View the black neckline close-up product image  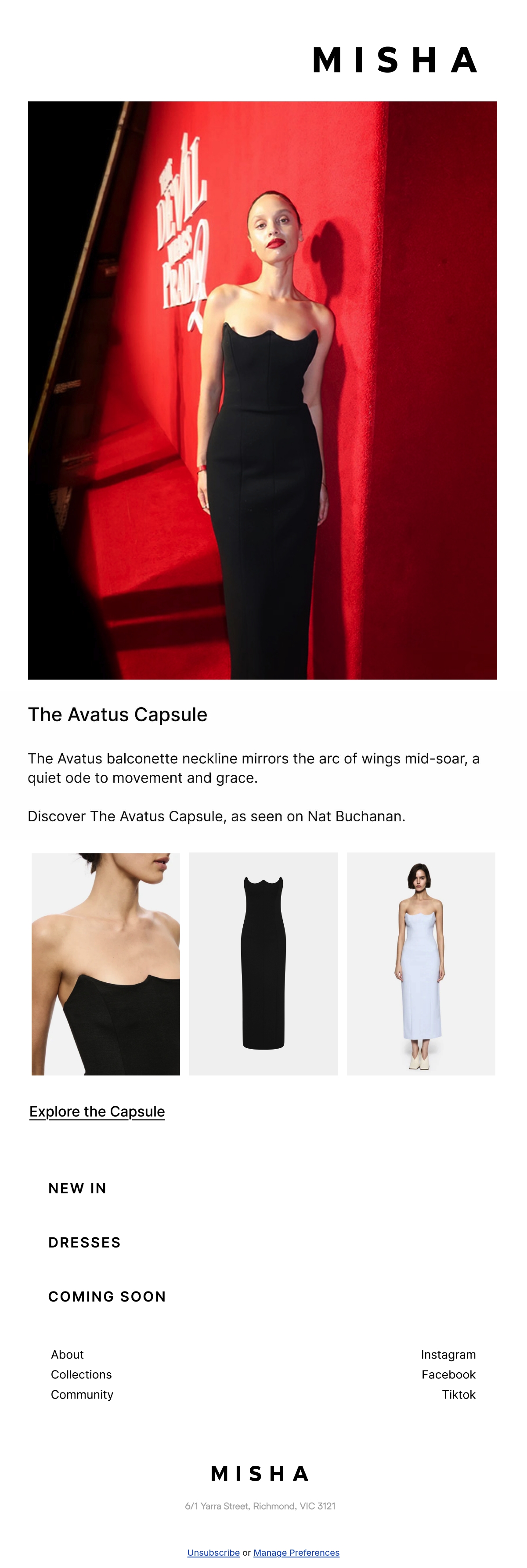pos(106,964)
